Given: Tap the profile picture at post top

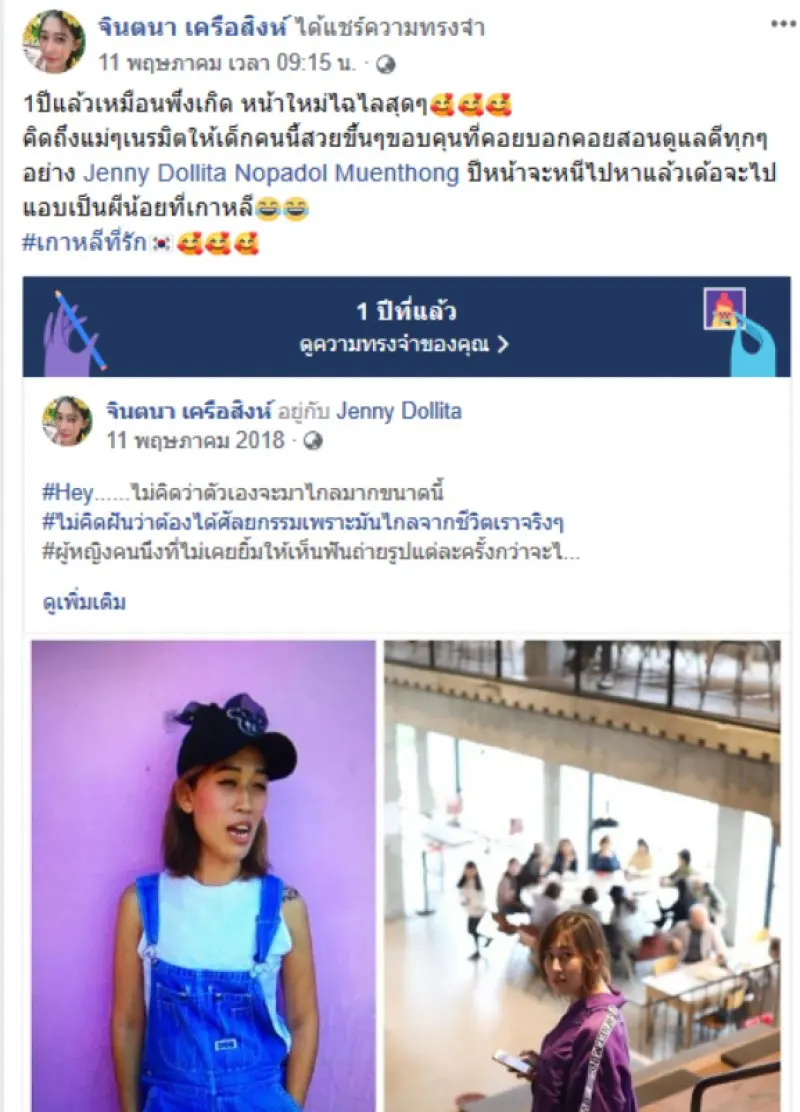Looking at the screenshot, I should click(54, 42).
